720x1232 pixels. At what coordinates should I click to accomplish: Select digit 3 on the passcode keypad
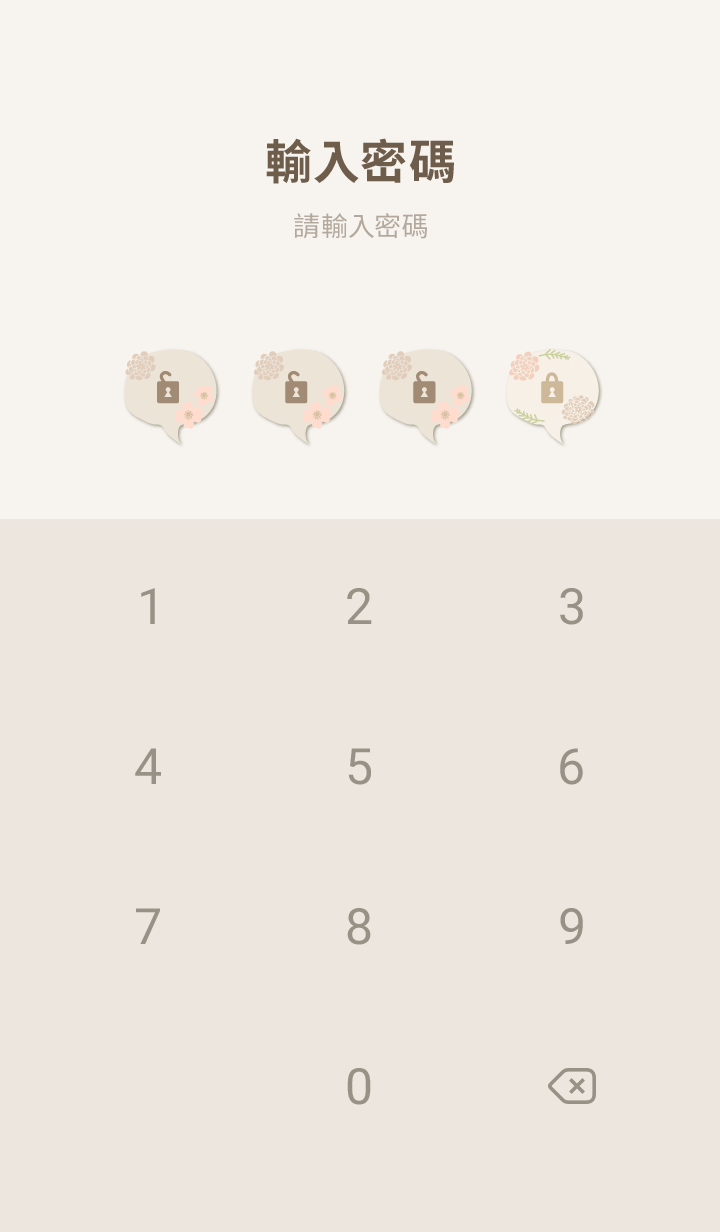click(571, 607)
